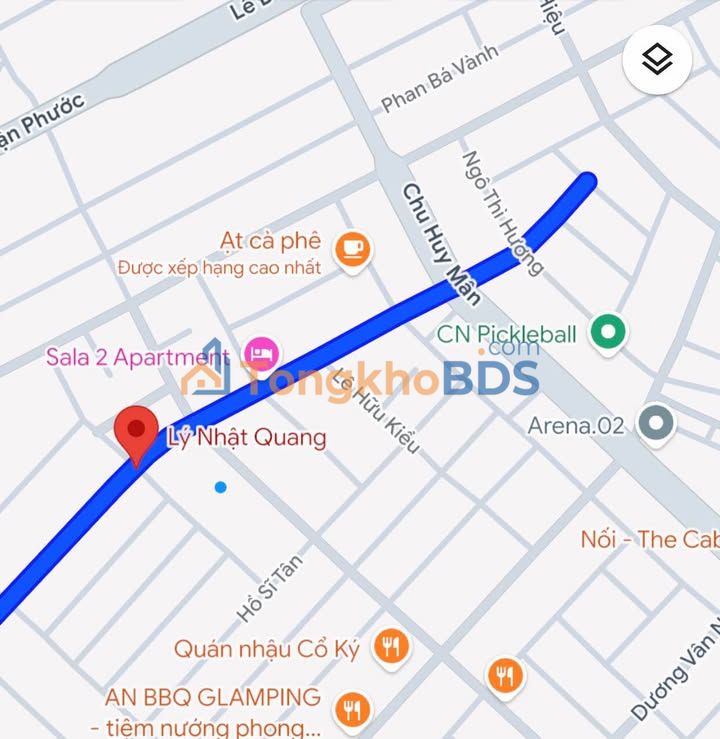The image size is (720, 739).
Task: Open the Sala 2 Apartment hotel marker
Action: click(x=263, y=351)
